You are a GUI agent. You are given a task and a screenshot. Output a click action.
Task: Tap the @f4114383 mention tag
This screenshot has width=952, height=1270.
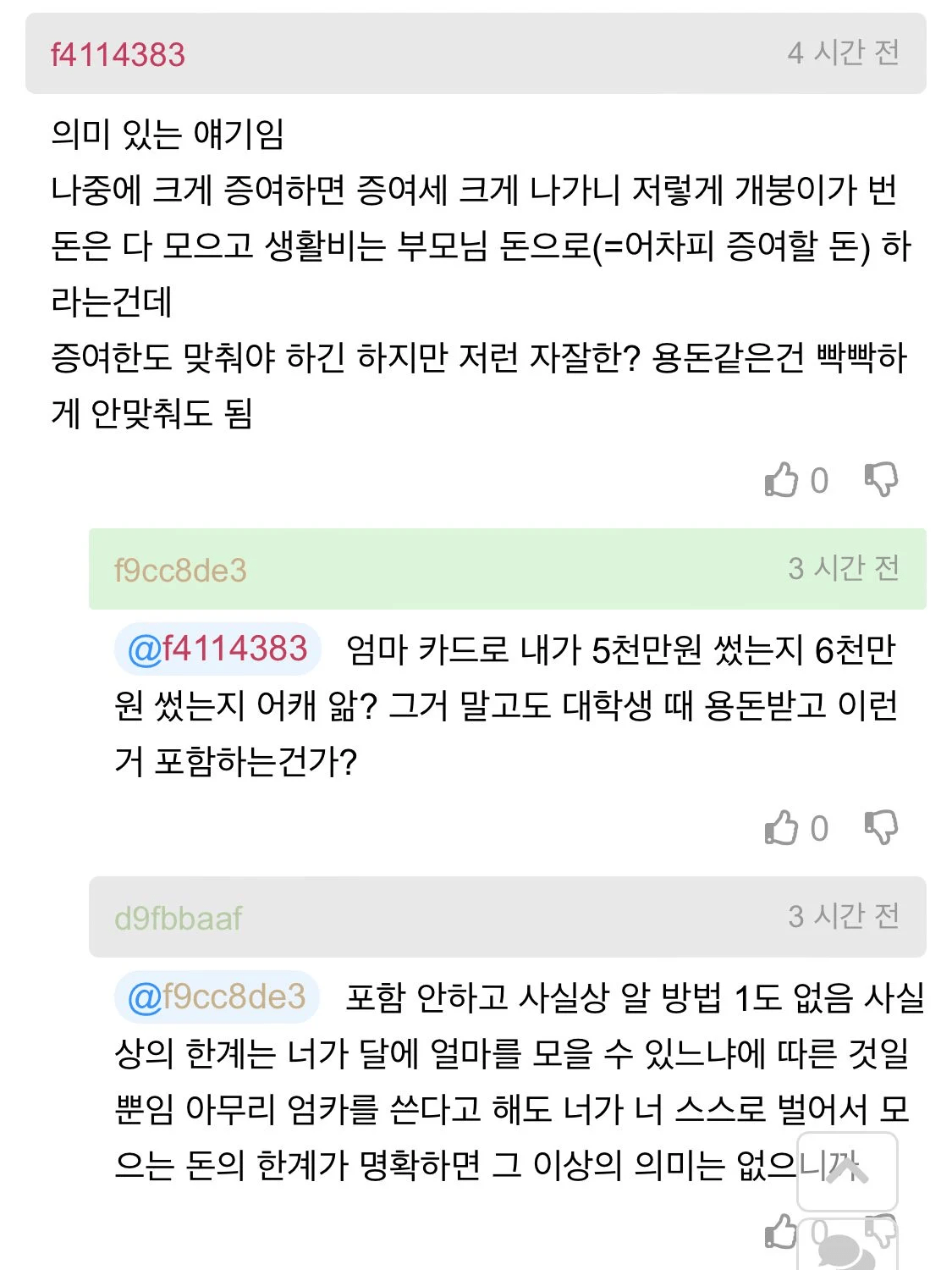pos(217,649)
